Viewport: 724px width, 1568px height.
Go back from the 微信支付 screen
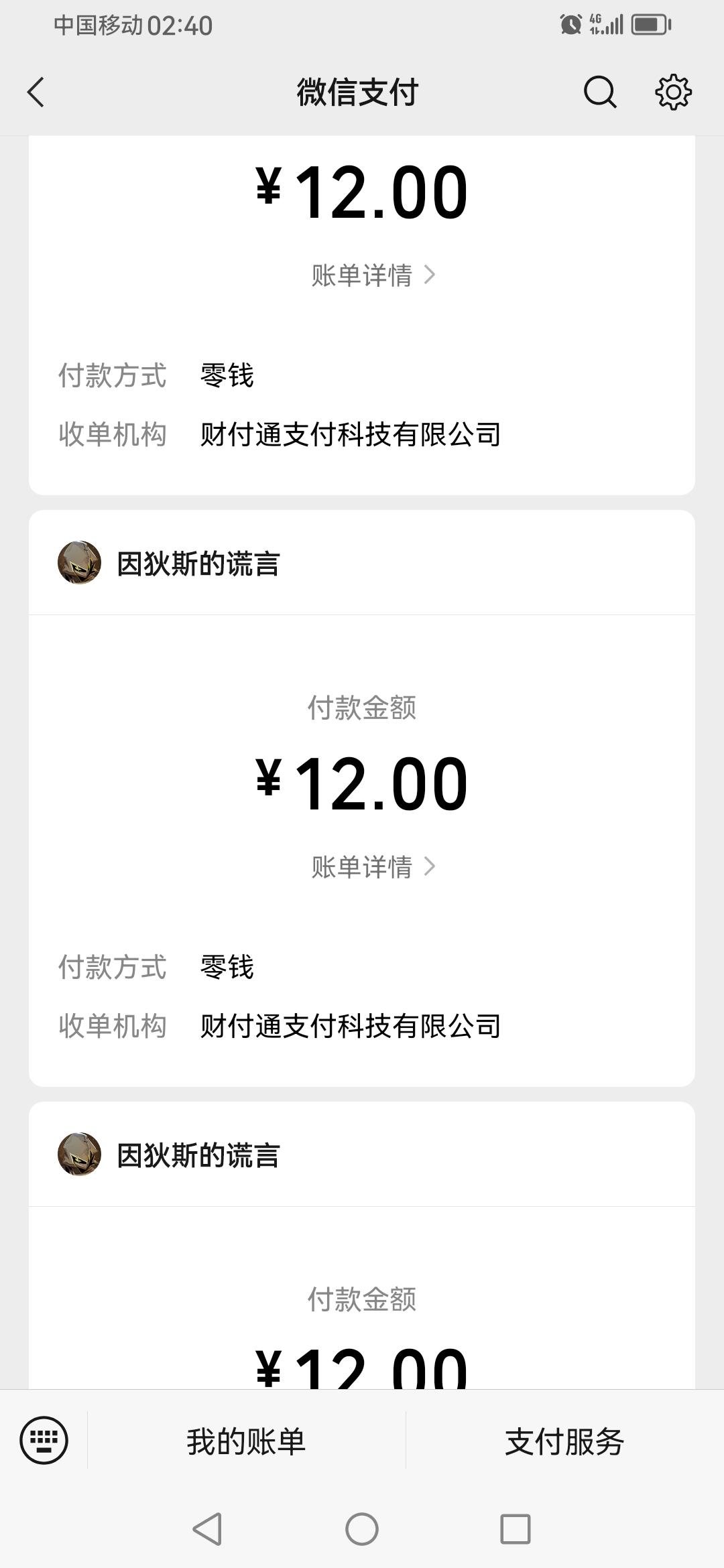pos(36,92)
